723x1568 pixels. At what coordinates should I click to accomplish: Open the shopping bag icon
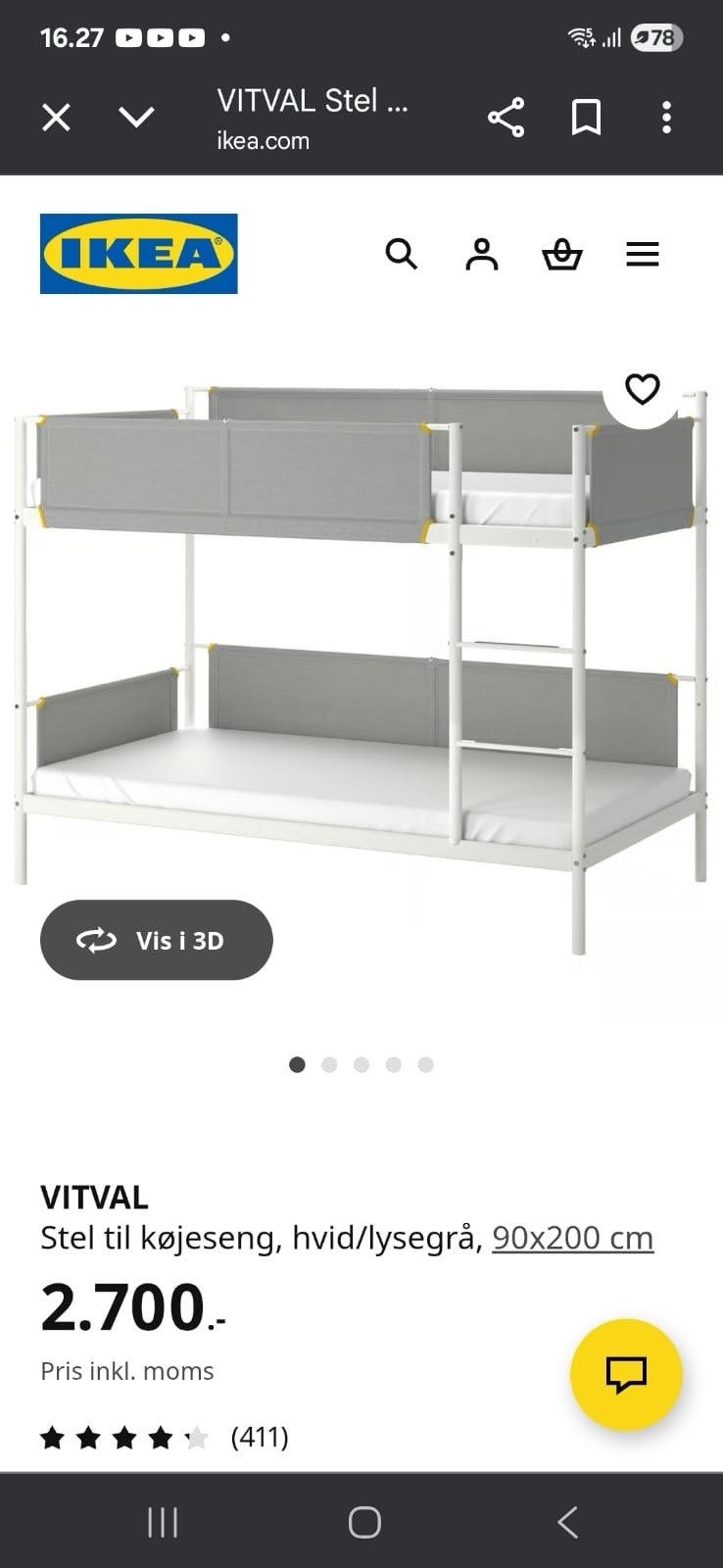562,255
